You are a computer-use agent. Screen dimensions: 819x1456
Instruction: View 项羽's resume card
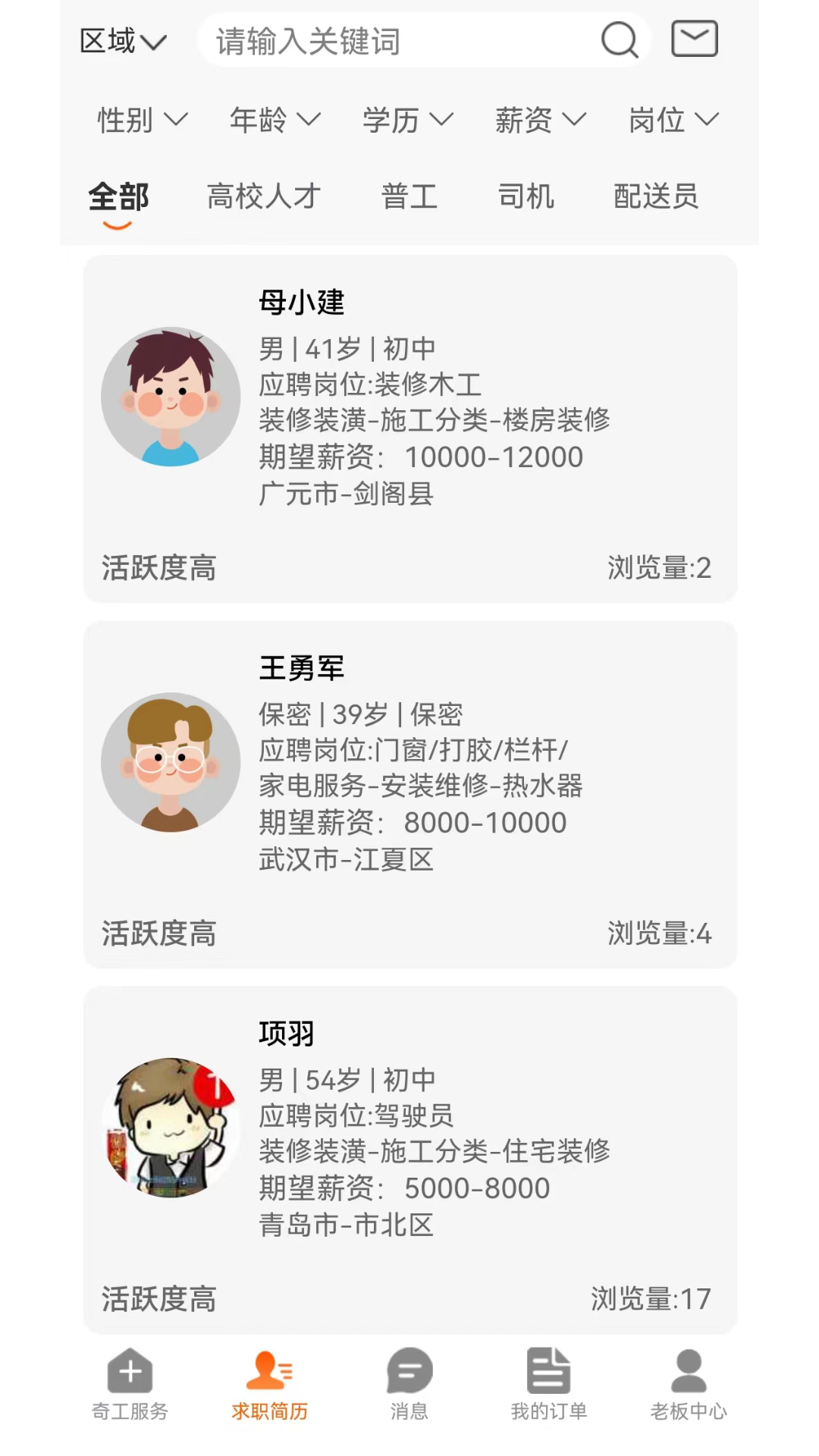pos(409,1159)
